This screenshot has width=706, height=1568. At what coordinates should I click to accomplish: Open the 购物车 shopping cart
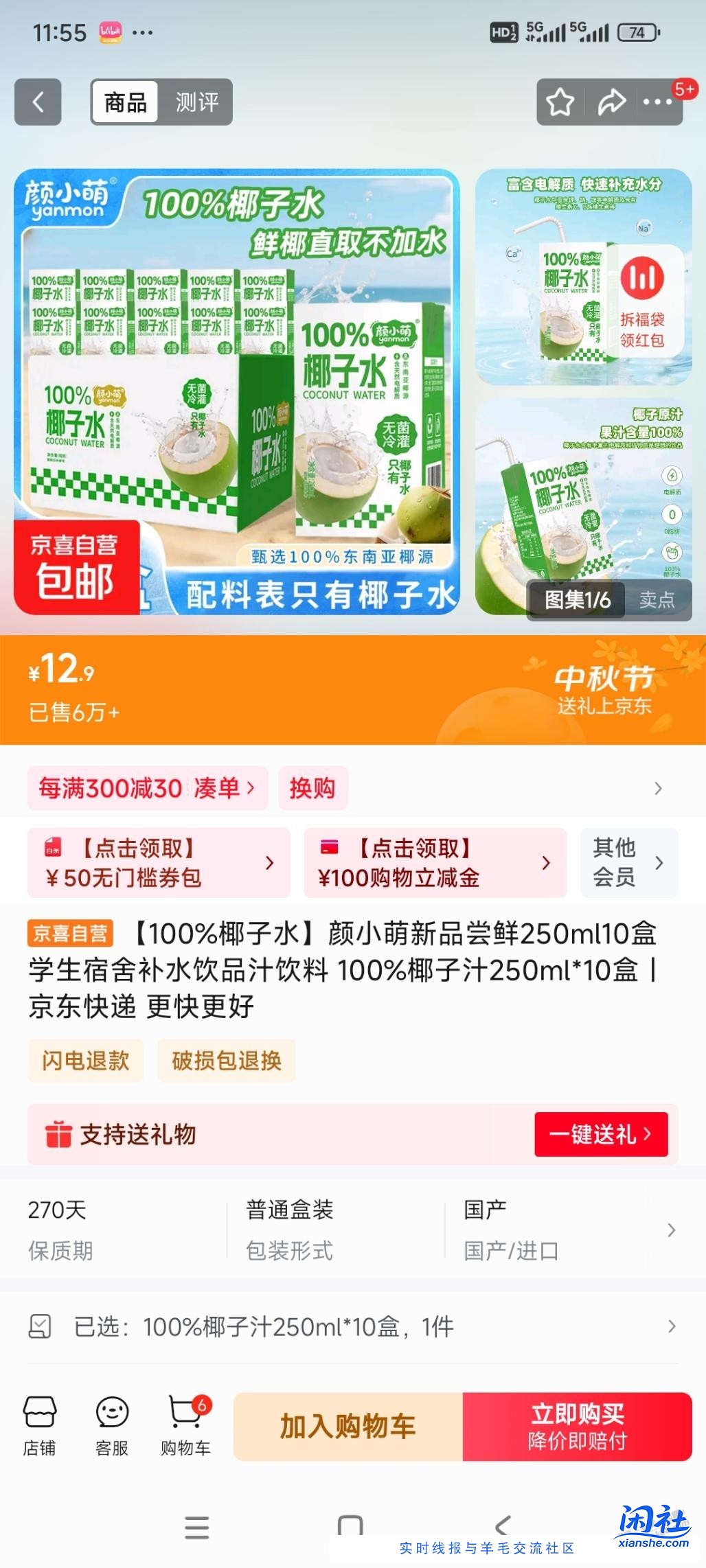pyautogui.click(x=185, y=1425)
